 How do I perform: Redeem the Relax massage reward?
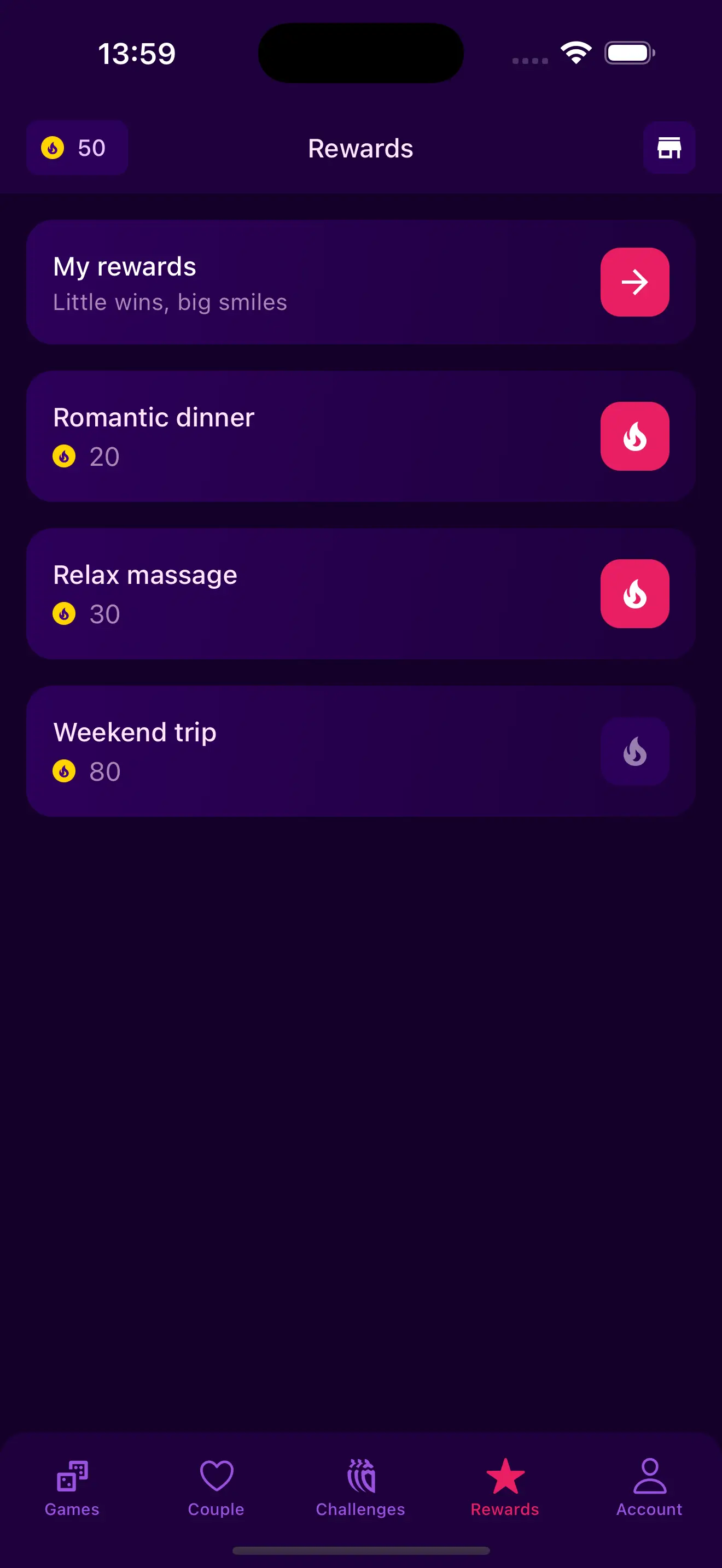click(x=634, y=594)
